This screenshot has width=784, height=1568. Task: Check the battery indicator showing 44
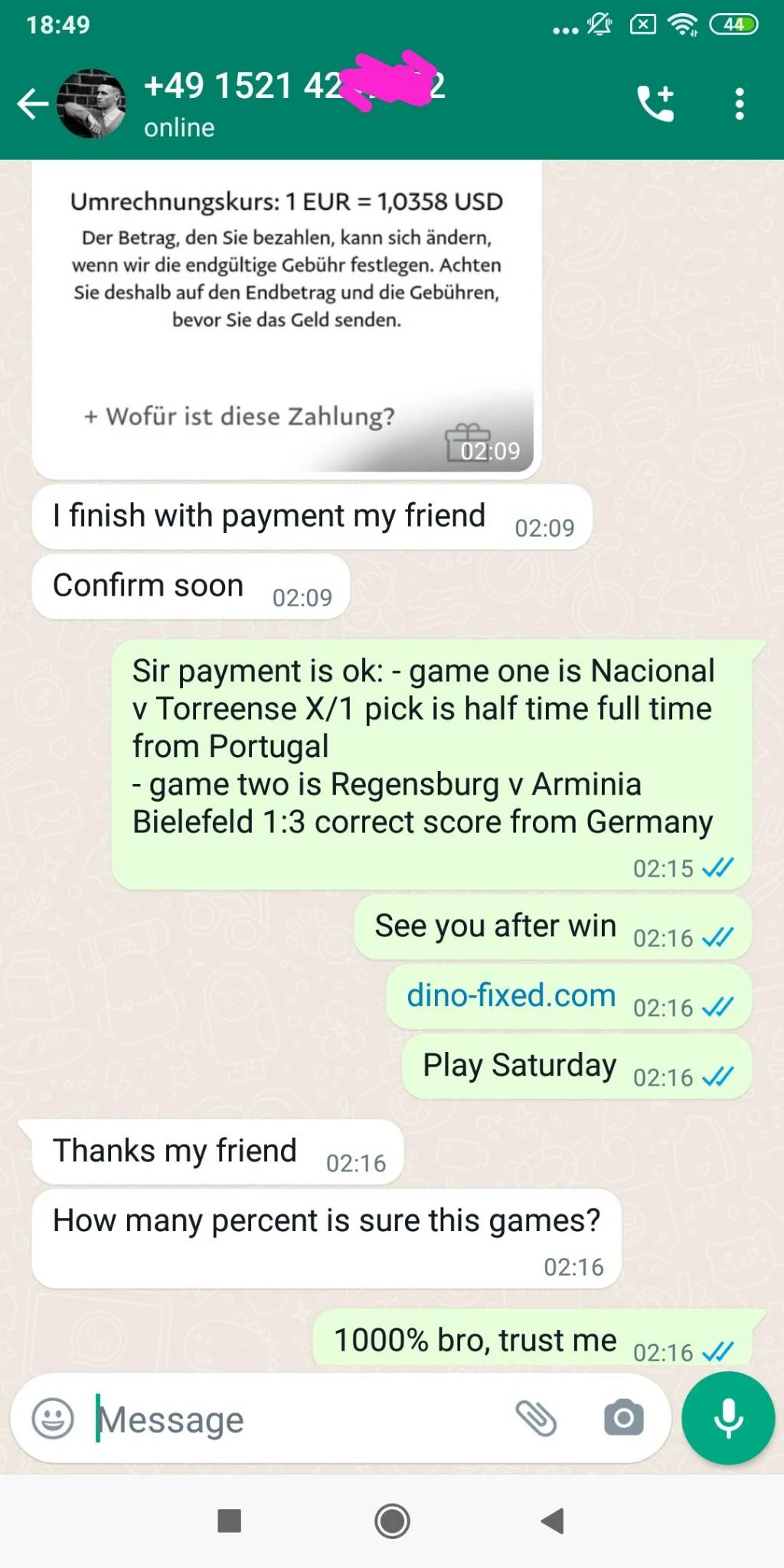(x=733, y=24)
